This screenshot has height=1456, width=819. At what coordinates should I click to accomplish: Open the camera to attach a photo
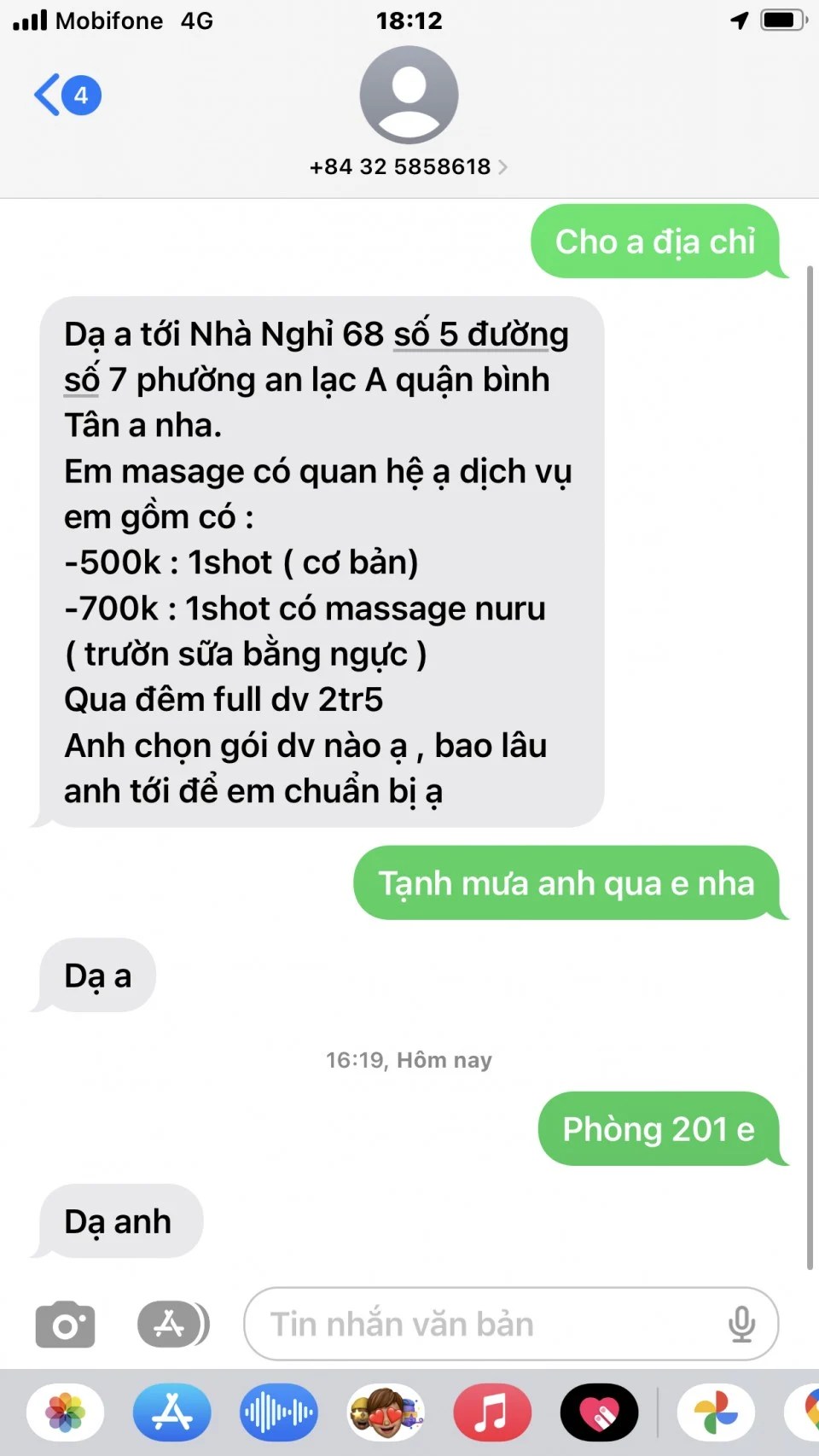[65, 1325]
